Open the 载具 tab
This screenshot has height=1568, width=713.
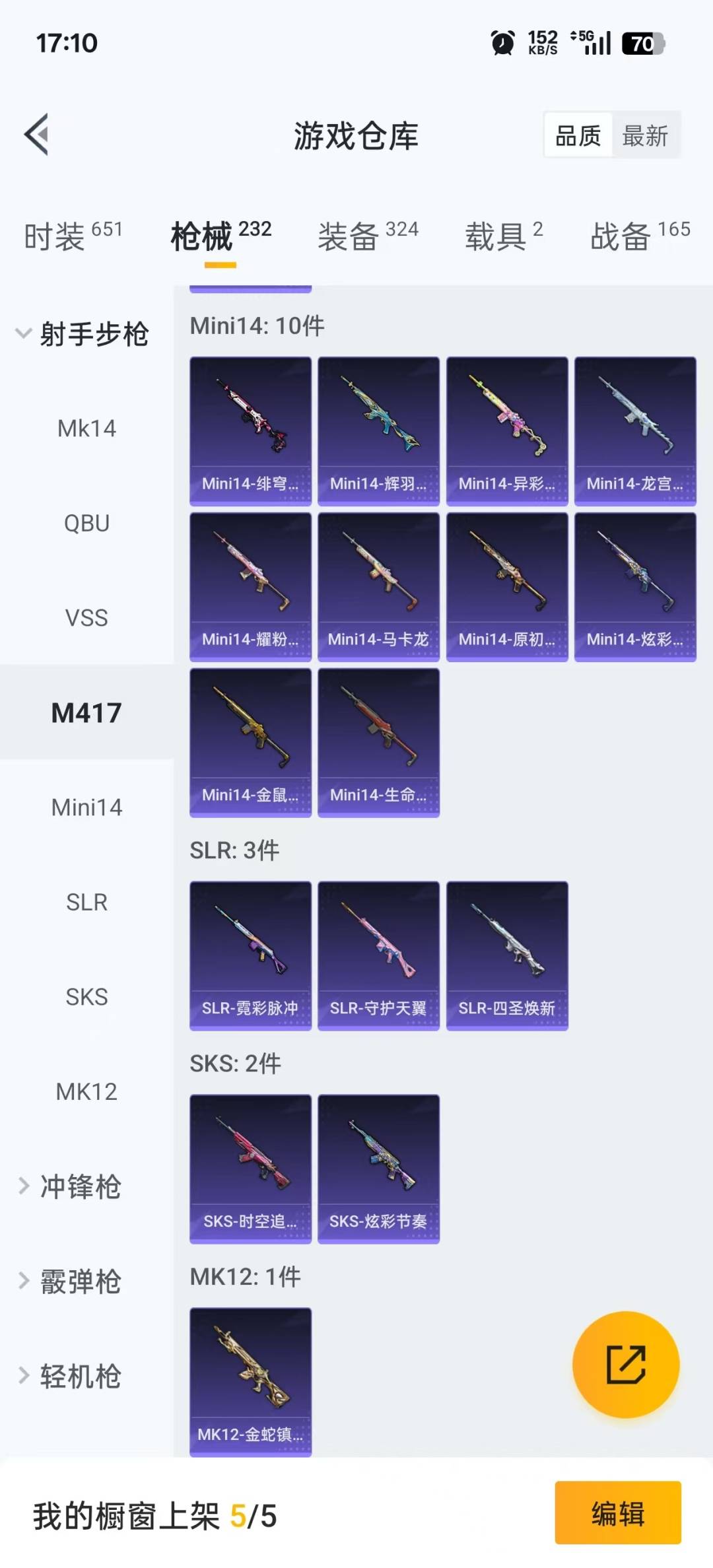point(504,236)
